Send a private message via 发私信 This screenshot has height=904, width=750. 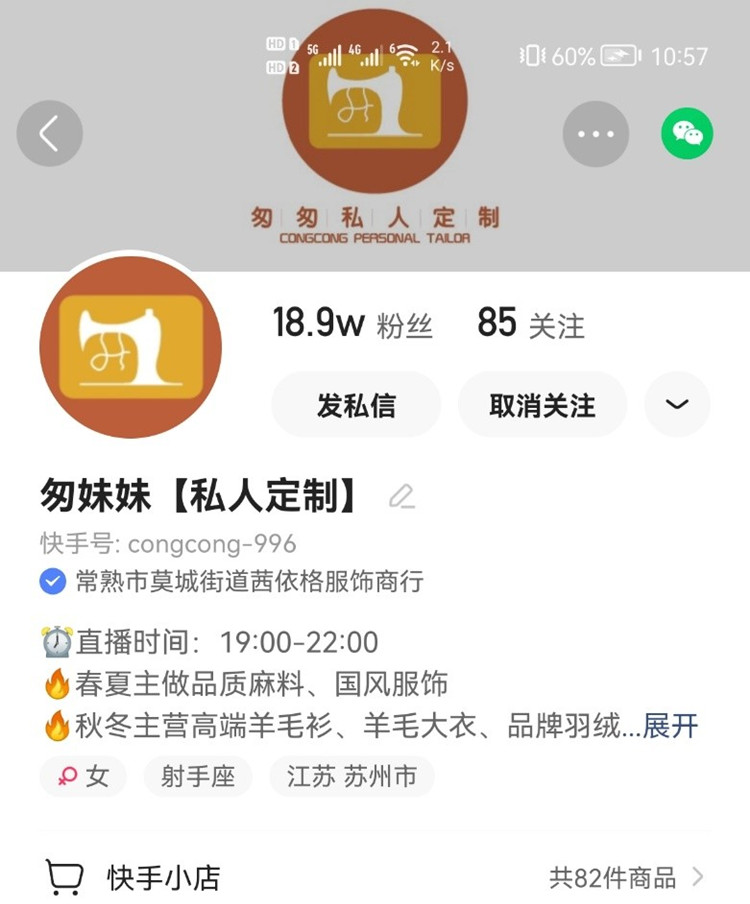356,405
